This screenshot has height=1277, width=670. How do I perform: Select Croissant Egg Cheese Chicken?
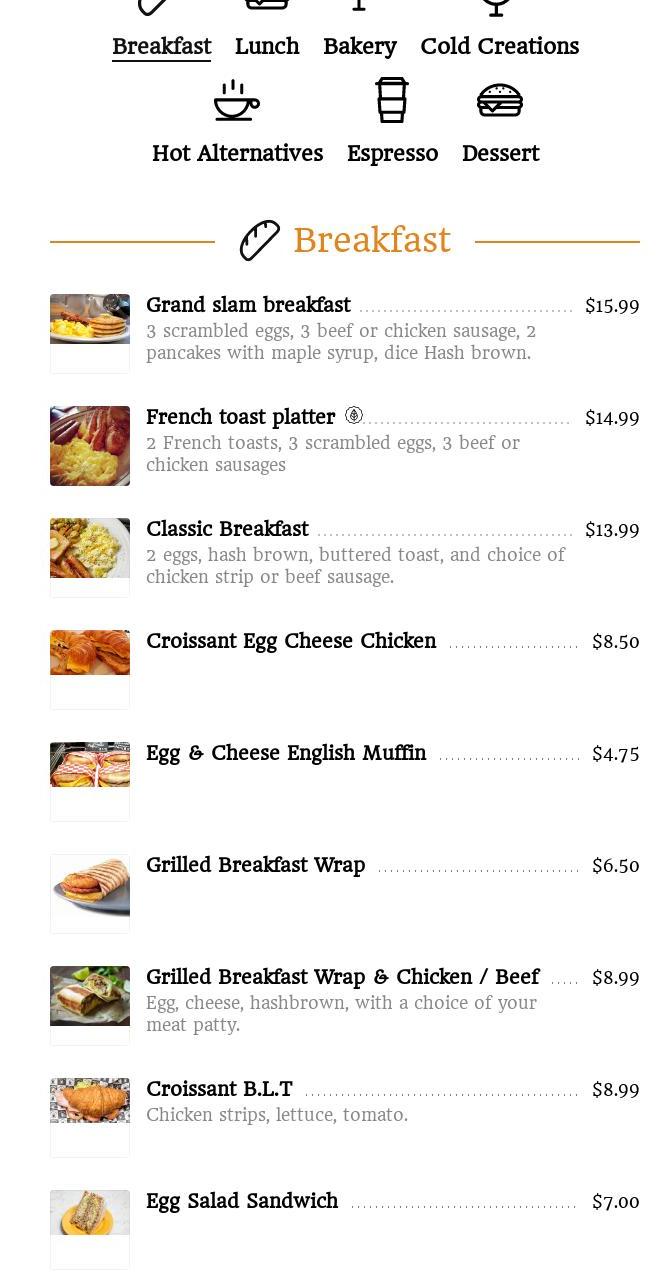click(345, 670)
